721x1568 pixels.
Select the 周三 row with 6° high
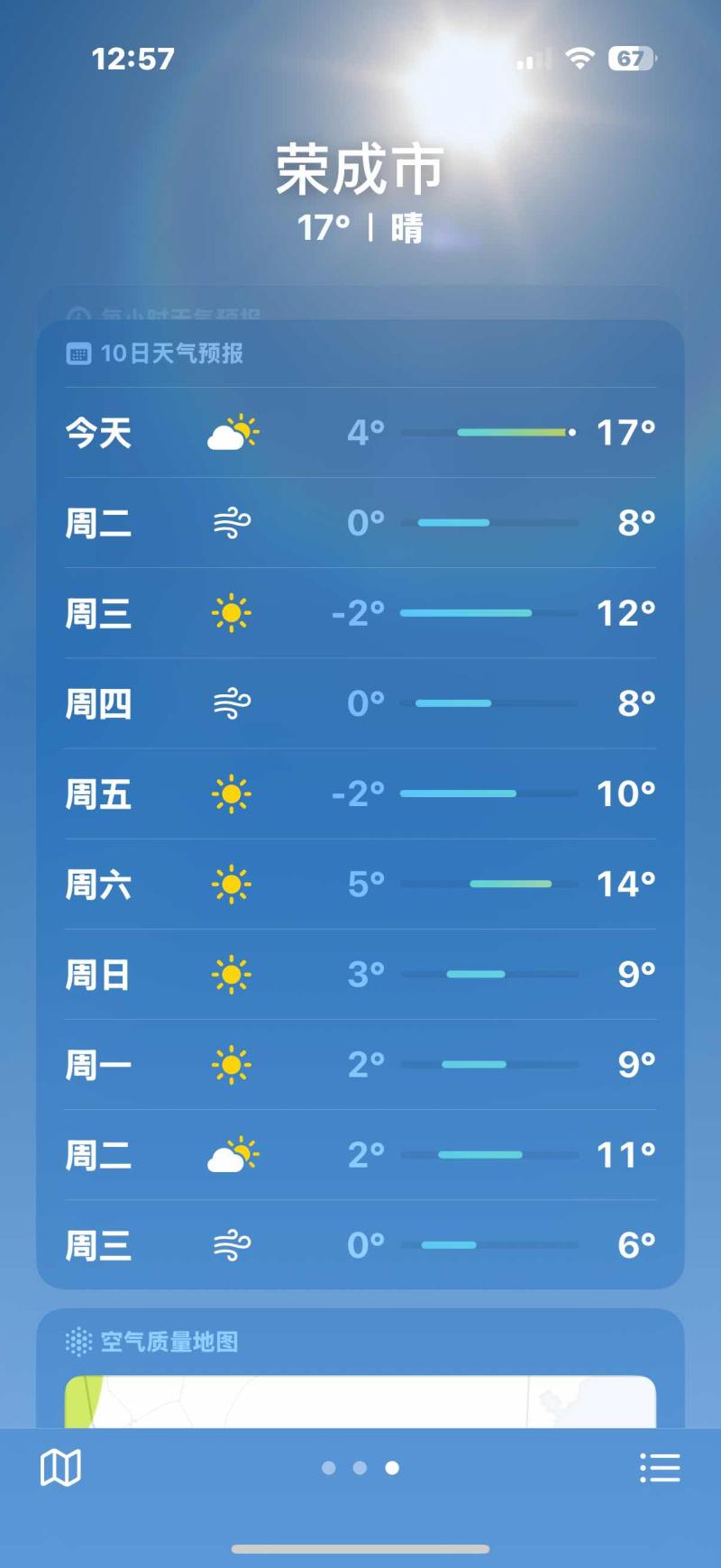pos(360,1244)
